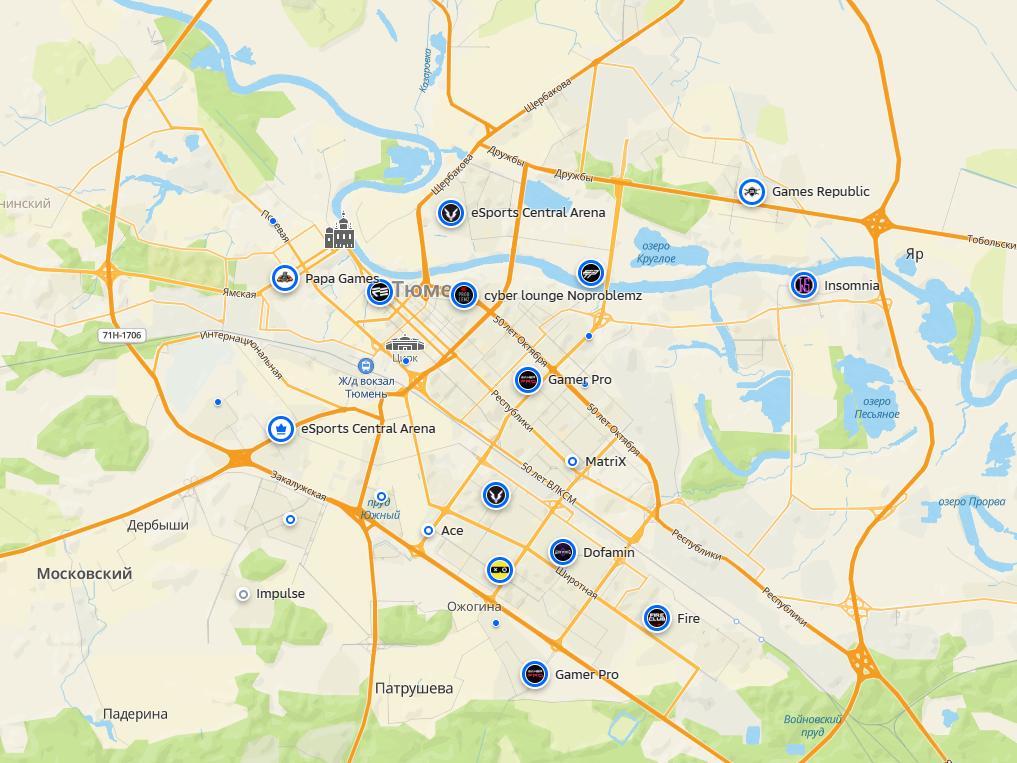Select the MatriX place marker
The width and height of the screenshot is (1017, 763).
click(x=573, y=462)
